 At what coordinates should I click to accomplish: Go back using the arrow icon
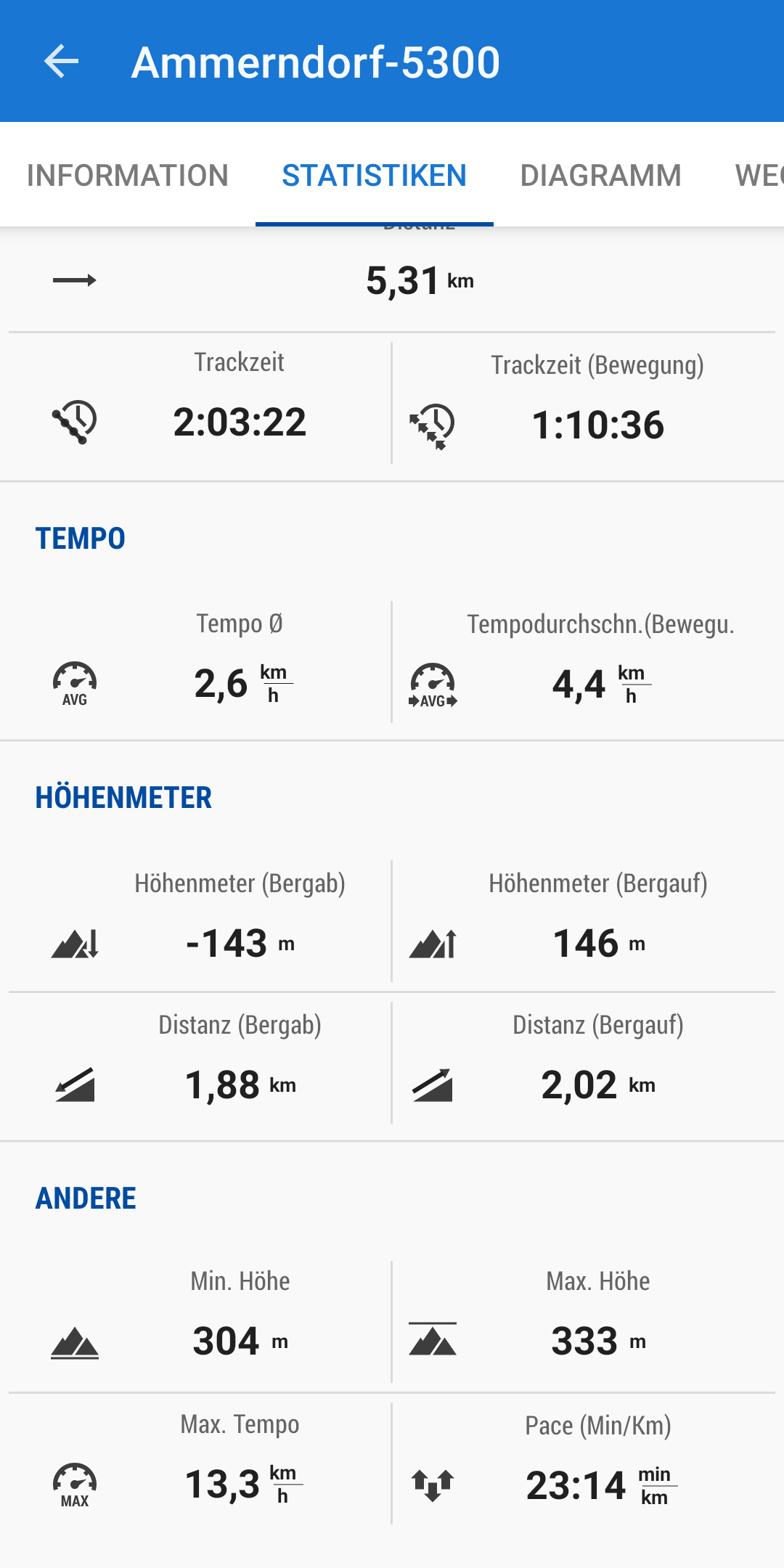61,61
